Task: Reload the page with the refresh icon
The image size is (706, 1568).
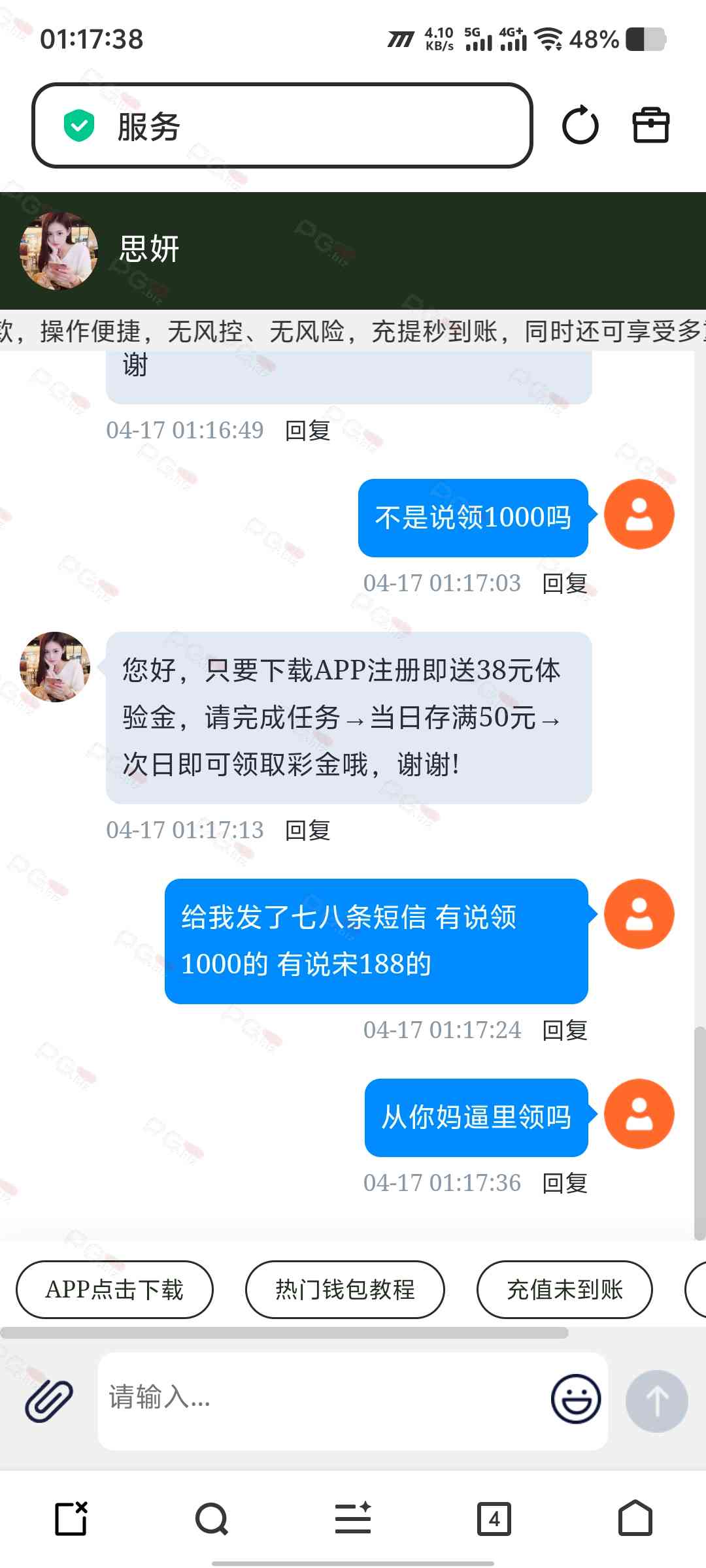Action: click(x=580, y=125)
